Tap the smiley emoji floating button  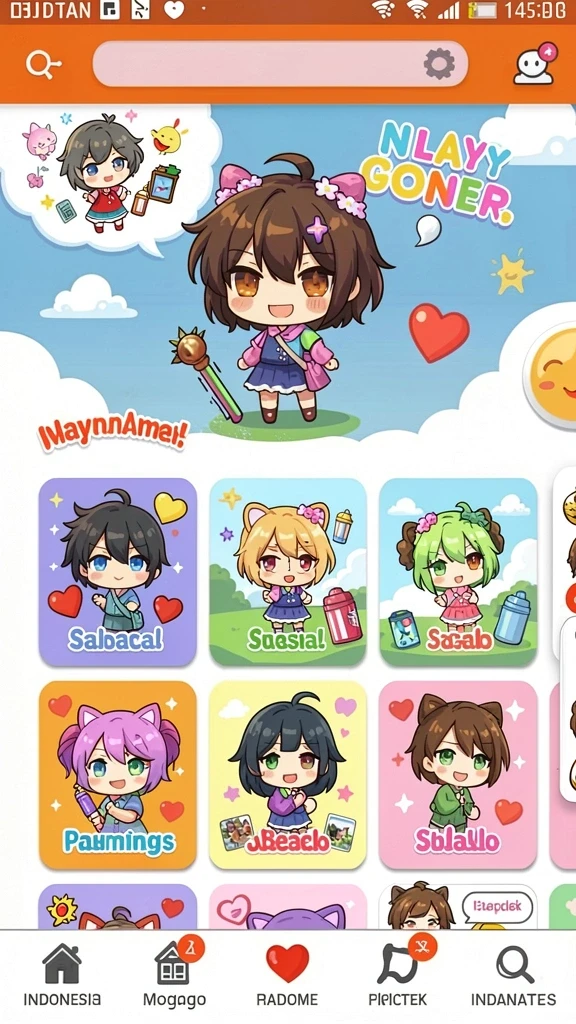[551, 377]
